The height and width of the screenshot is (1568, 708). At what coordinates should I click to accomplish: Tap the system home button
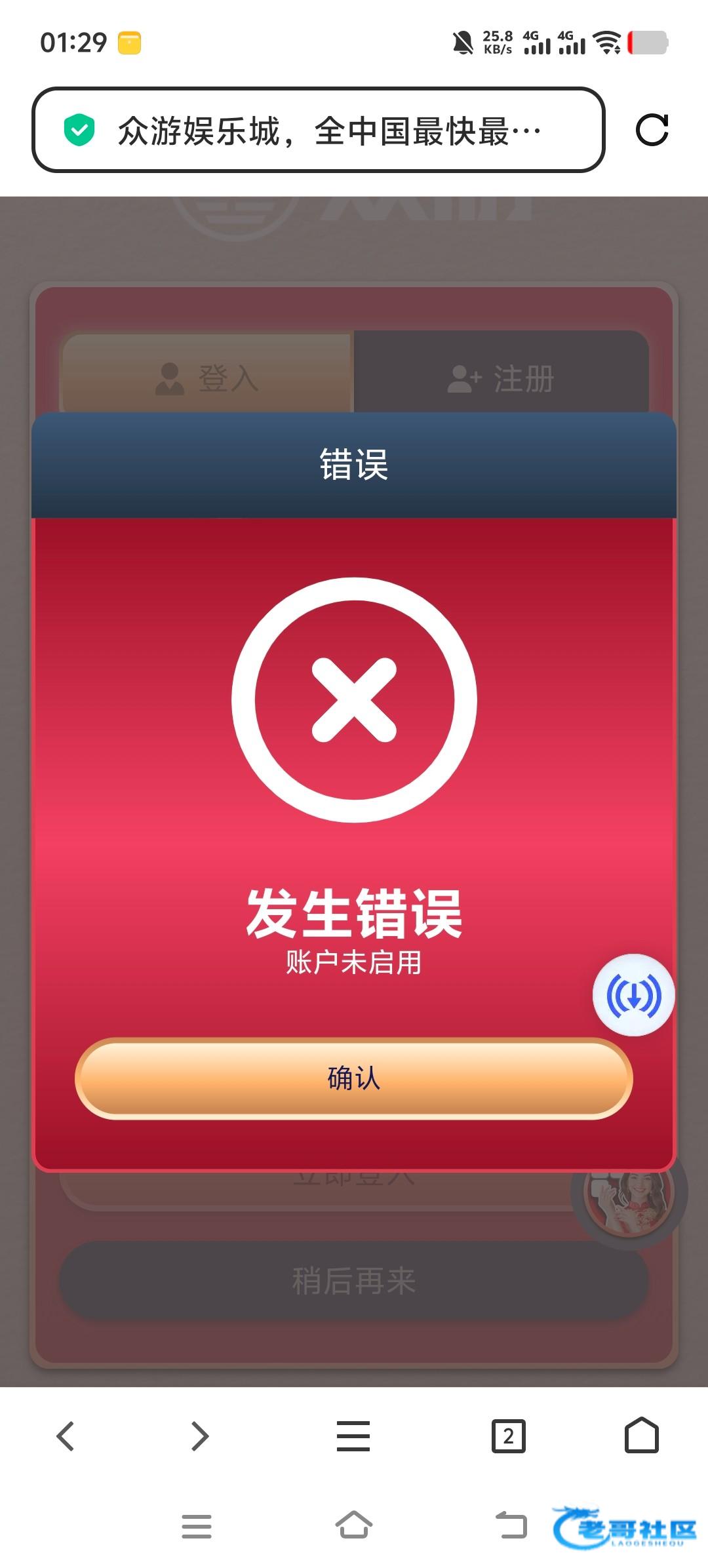point(354,1525)
